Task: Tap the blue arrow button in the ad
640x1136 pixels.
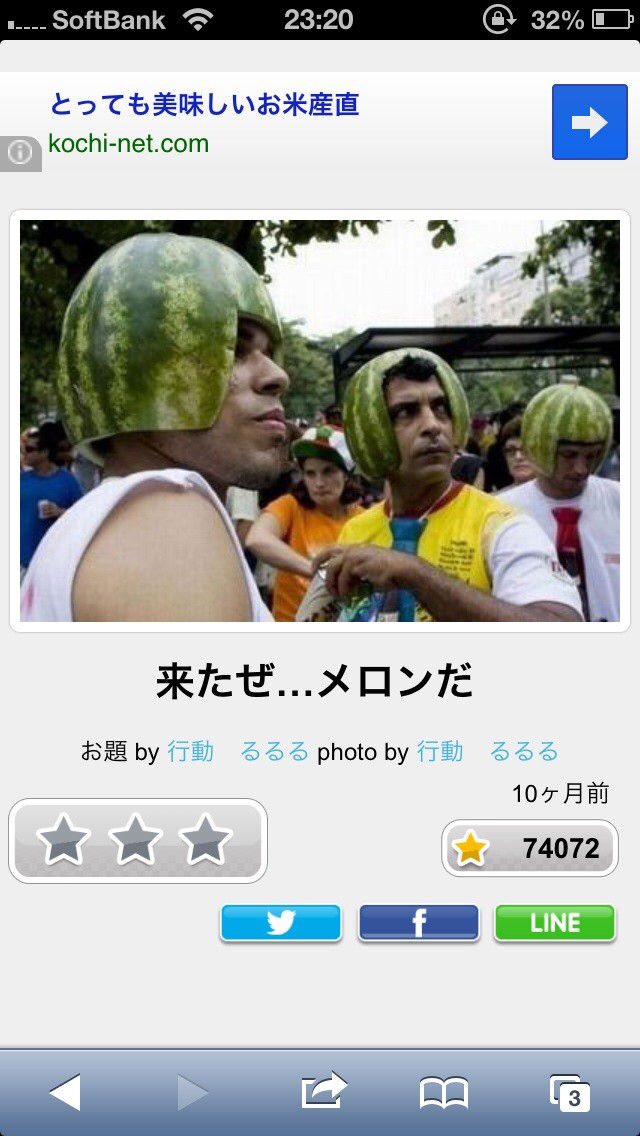Action: (x=589, y=122)
